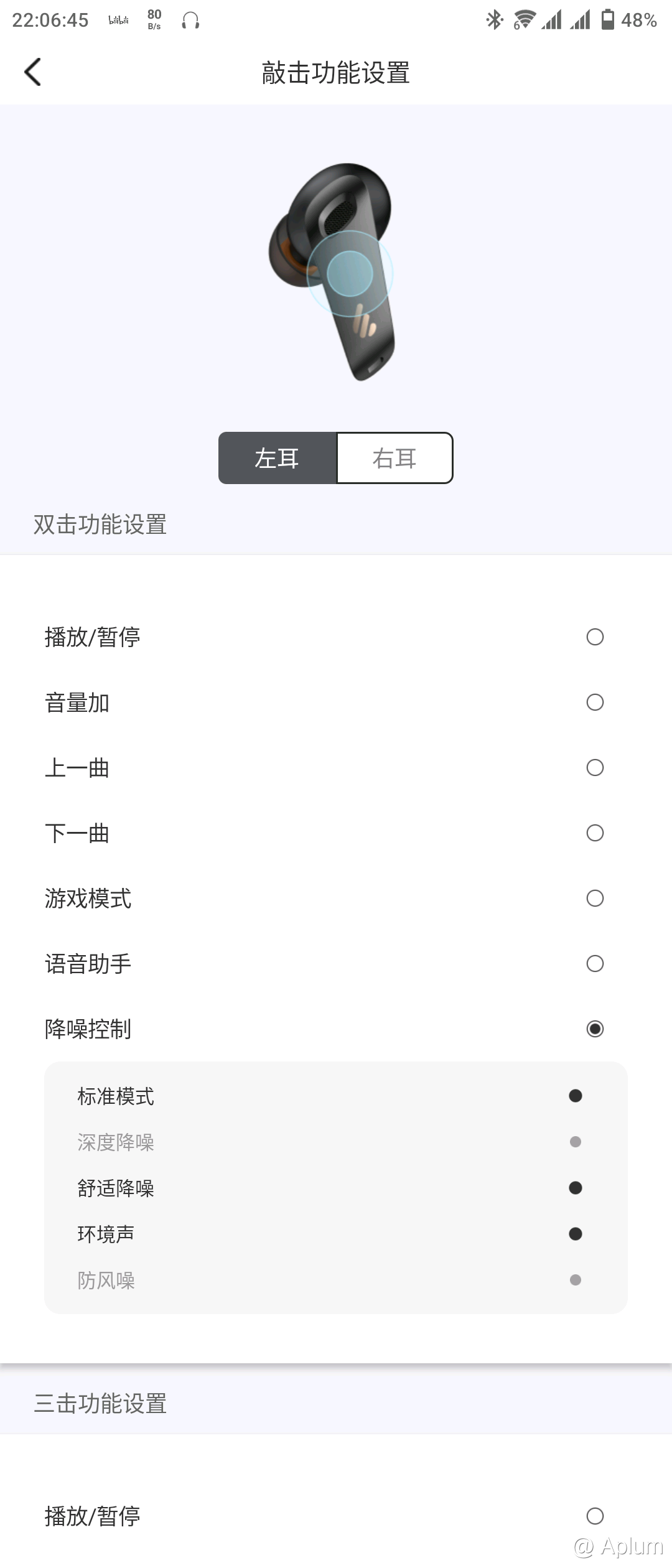Enable 深度降噪 mode
The image size is (672, 1568).
point(576,1142)
